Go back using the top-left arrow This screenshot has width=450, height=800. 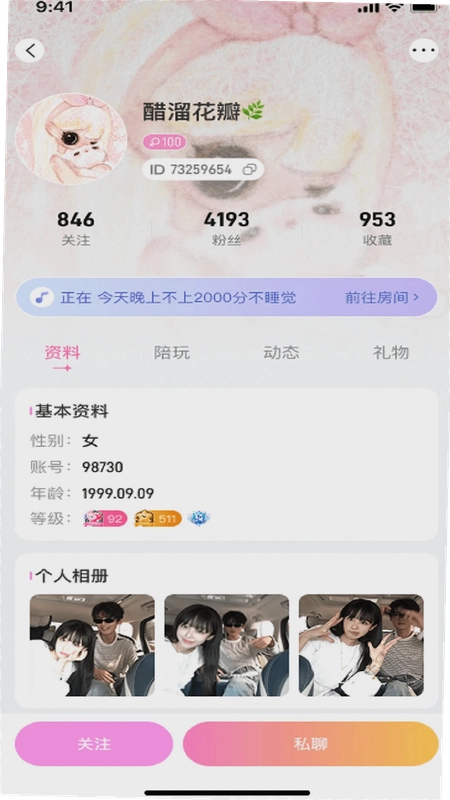click(x=30, y=51)
